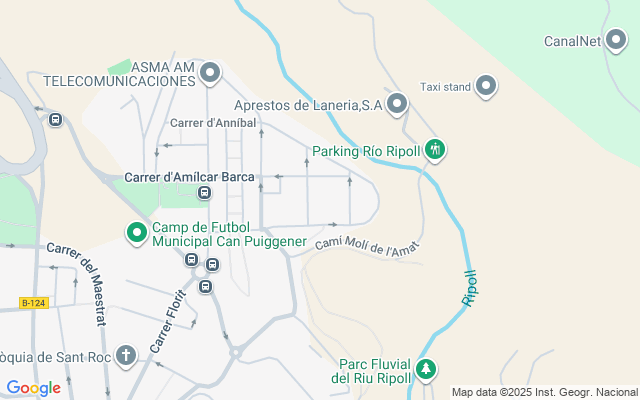Select the Aprestos de Laneria, S.A place pin
This screenshot has height=400, width=640.
point(397,103)
